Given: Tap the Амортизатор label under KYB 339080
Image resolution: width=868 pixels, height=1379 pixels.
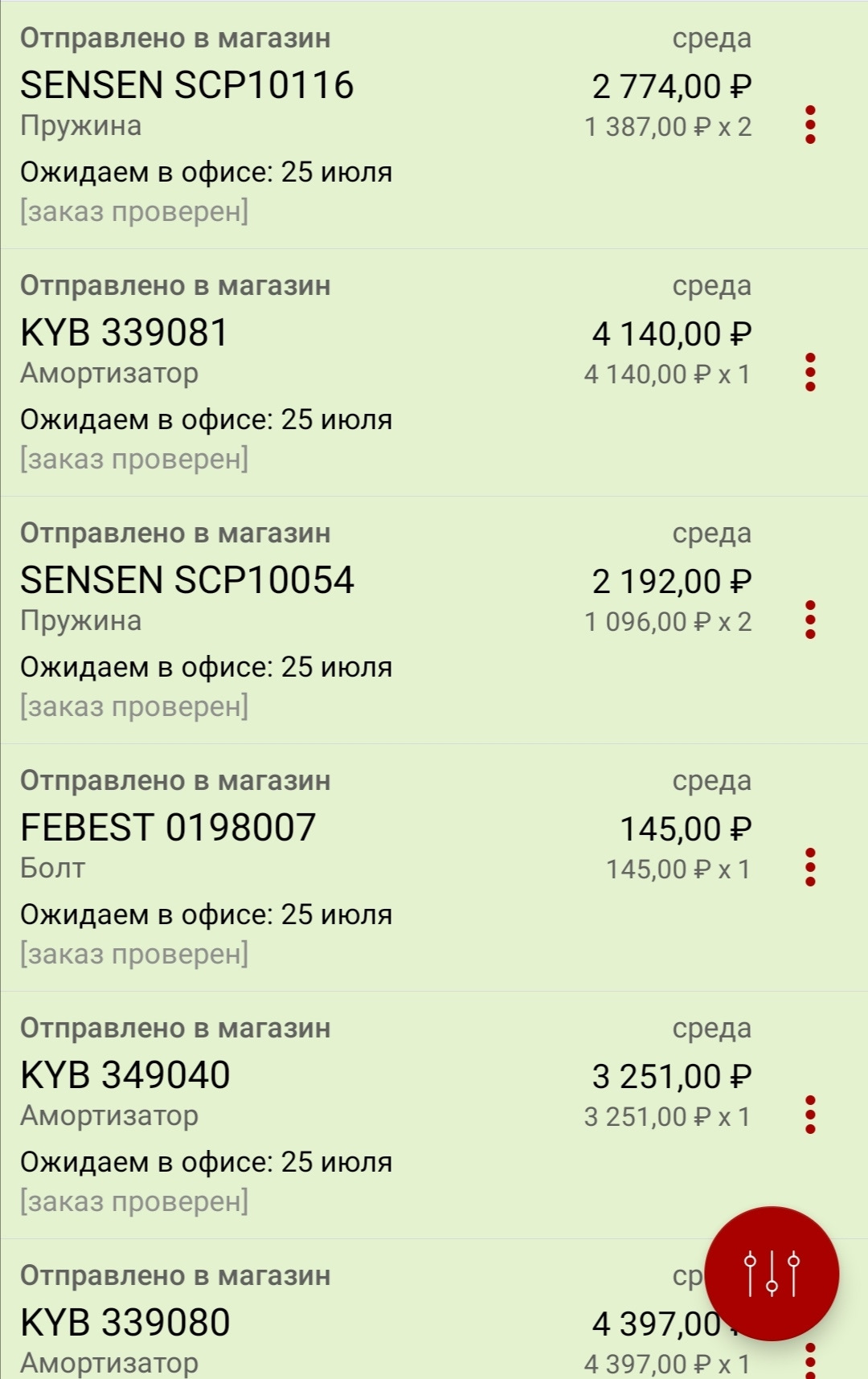Looking at the screenshot, I should 109,1363.
